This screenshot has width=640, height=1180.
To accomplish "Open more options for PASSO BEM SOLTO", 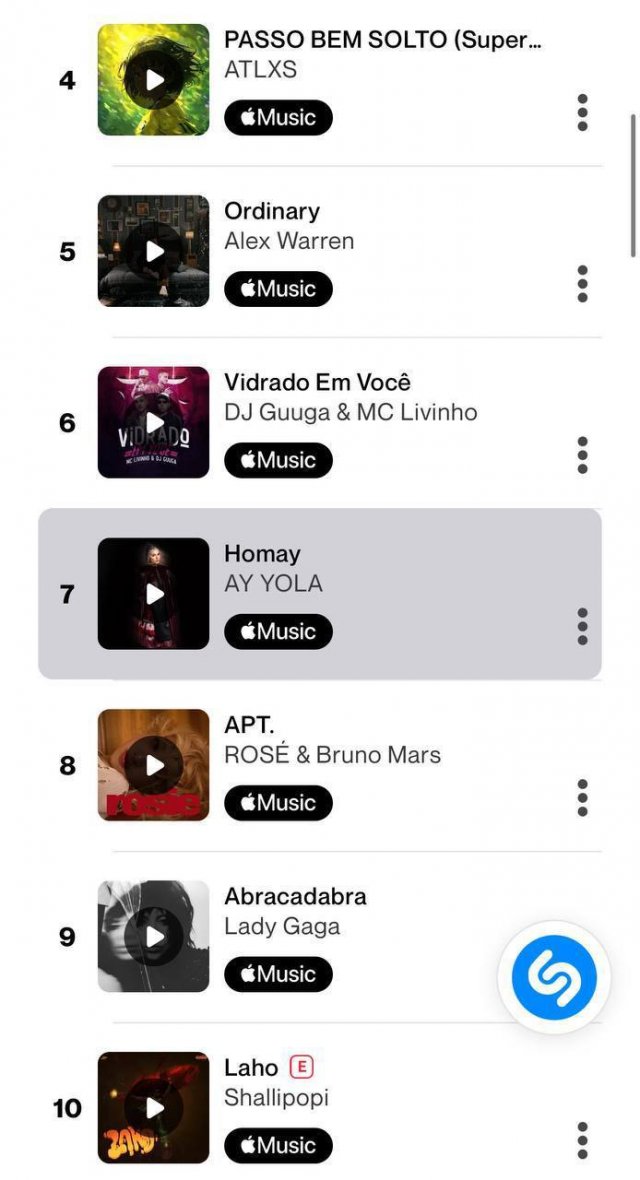I will pyautogui.click(x=582, y=113).
